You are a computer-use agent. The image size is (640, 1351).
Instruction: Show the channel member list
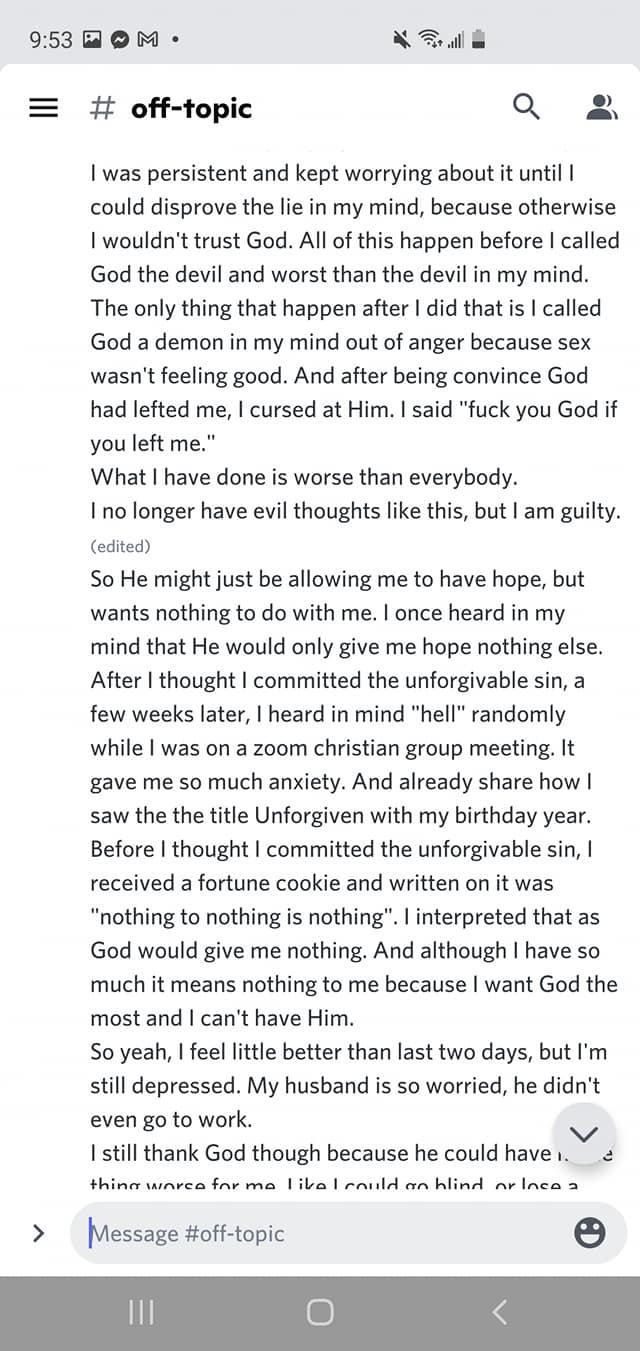[x=601, y=107]
